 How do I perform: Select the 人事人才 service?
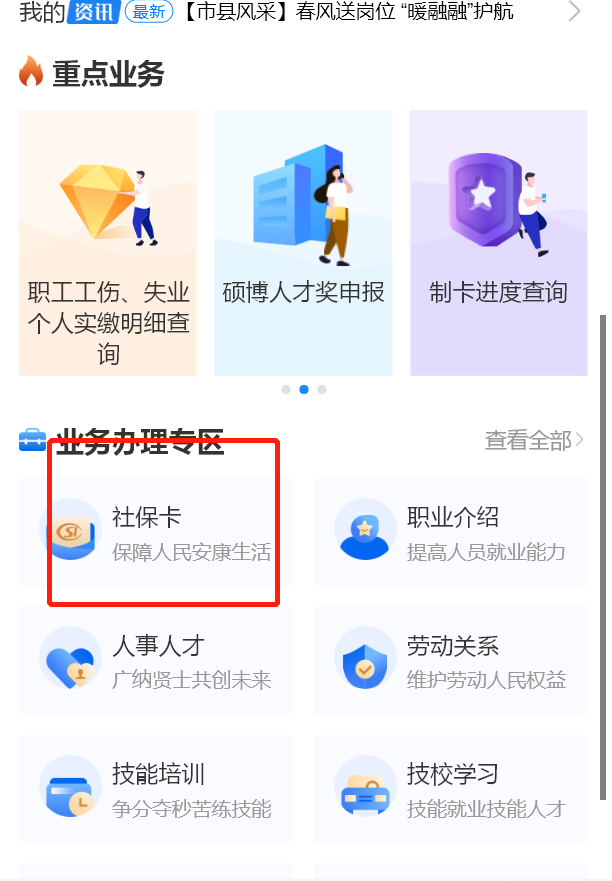tap(156, 661)
